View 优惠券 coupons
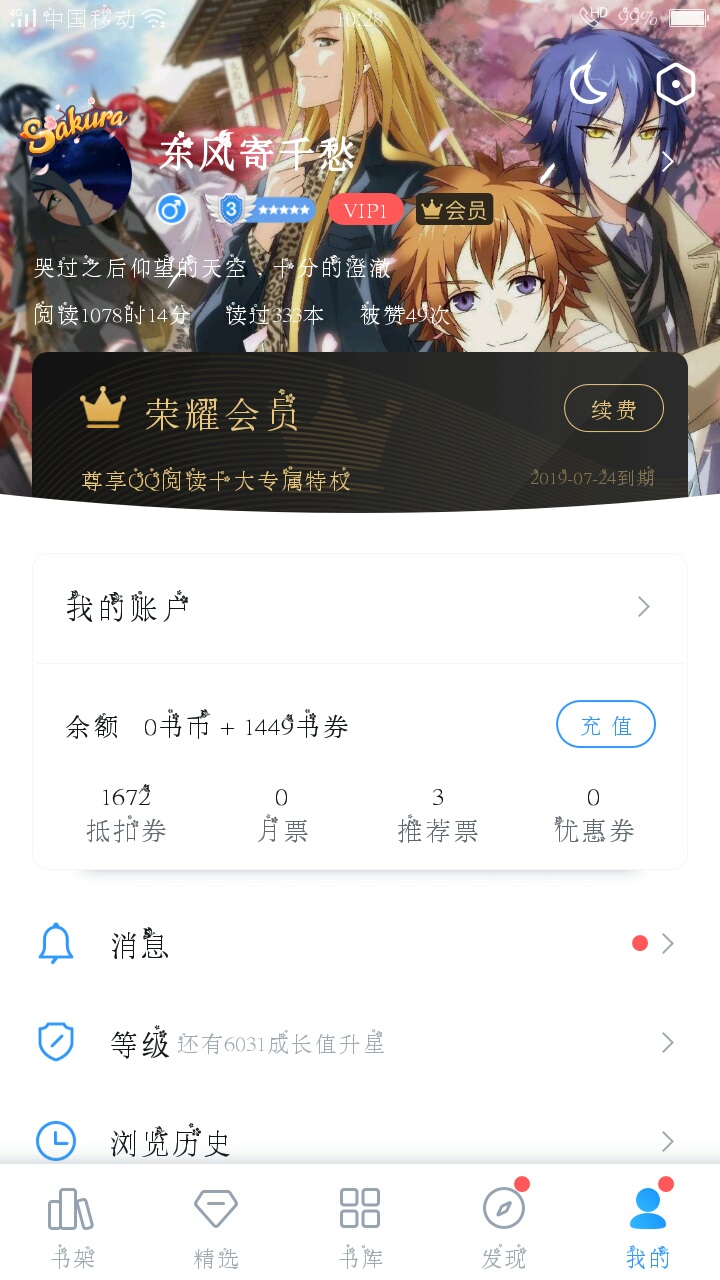Image resolution: width=720 pixels, height=1280 pixels. (x=594, y=815)
